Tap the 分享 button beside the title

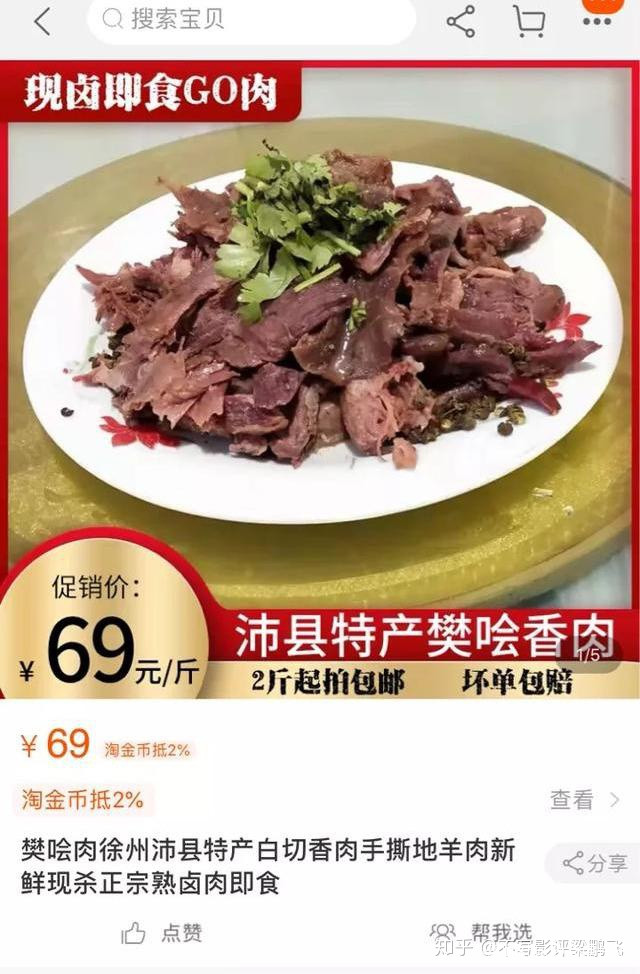(x=594, y=863)
